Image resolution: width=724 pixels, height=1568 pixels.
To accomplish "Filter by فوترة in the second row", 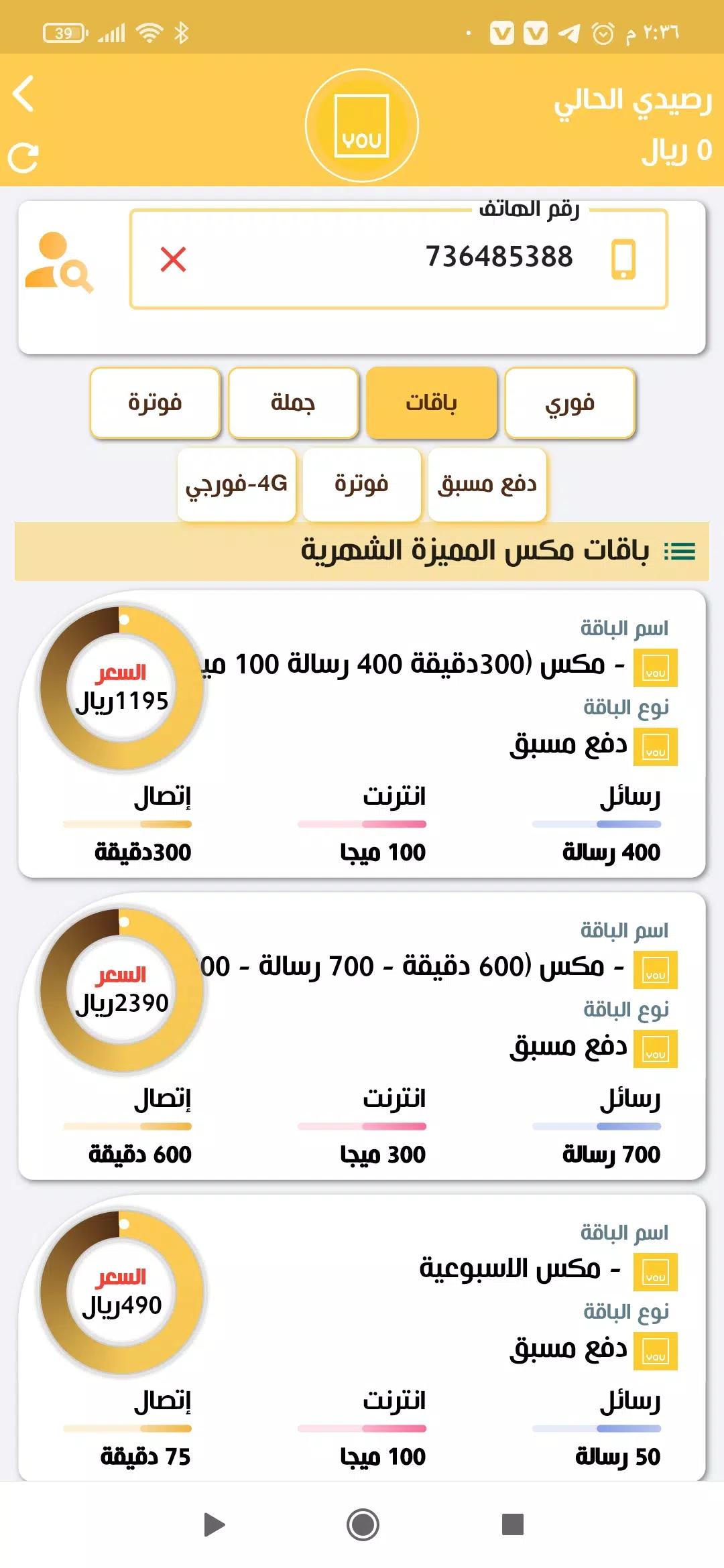I will point(362,484).
